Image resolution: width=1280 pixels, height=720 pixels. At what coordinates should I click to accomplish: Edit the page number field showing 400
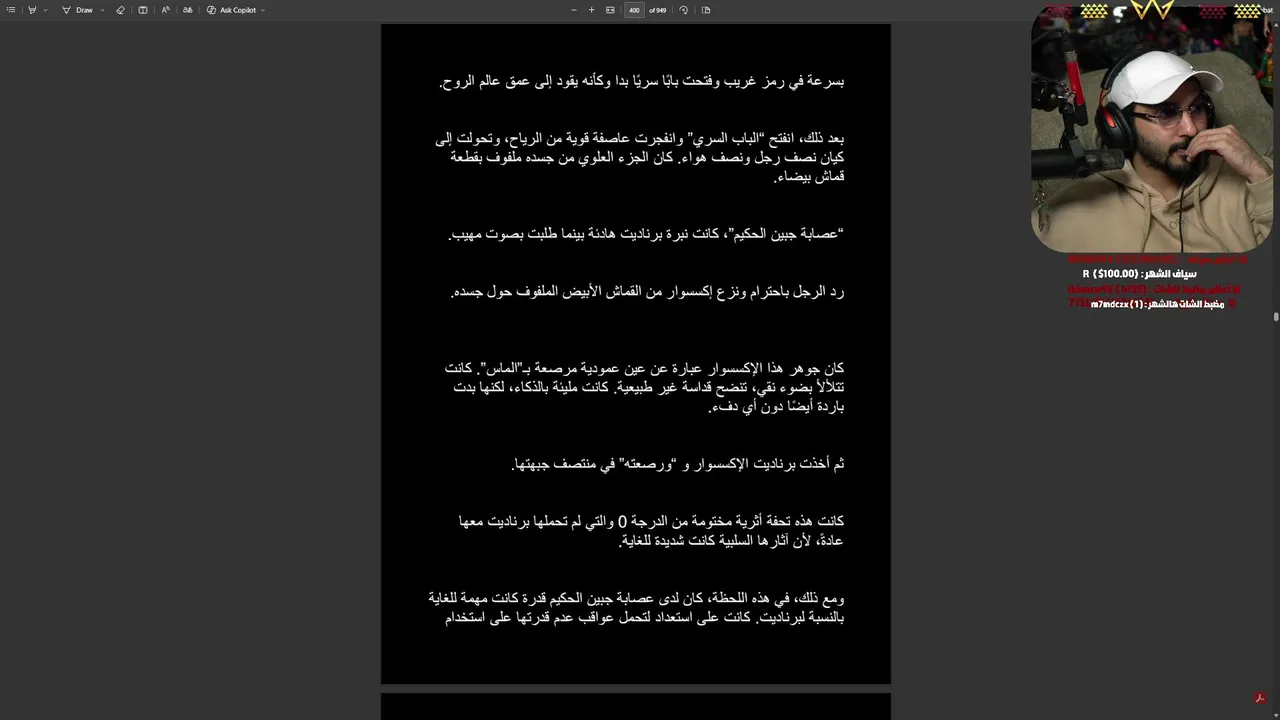pyautogui.click(x=634, y=10)
